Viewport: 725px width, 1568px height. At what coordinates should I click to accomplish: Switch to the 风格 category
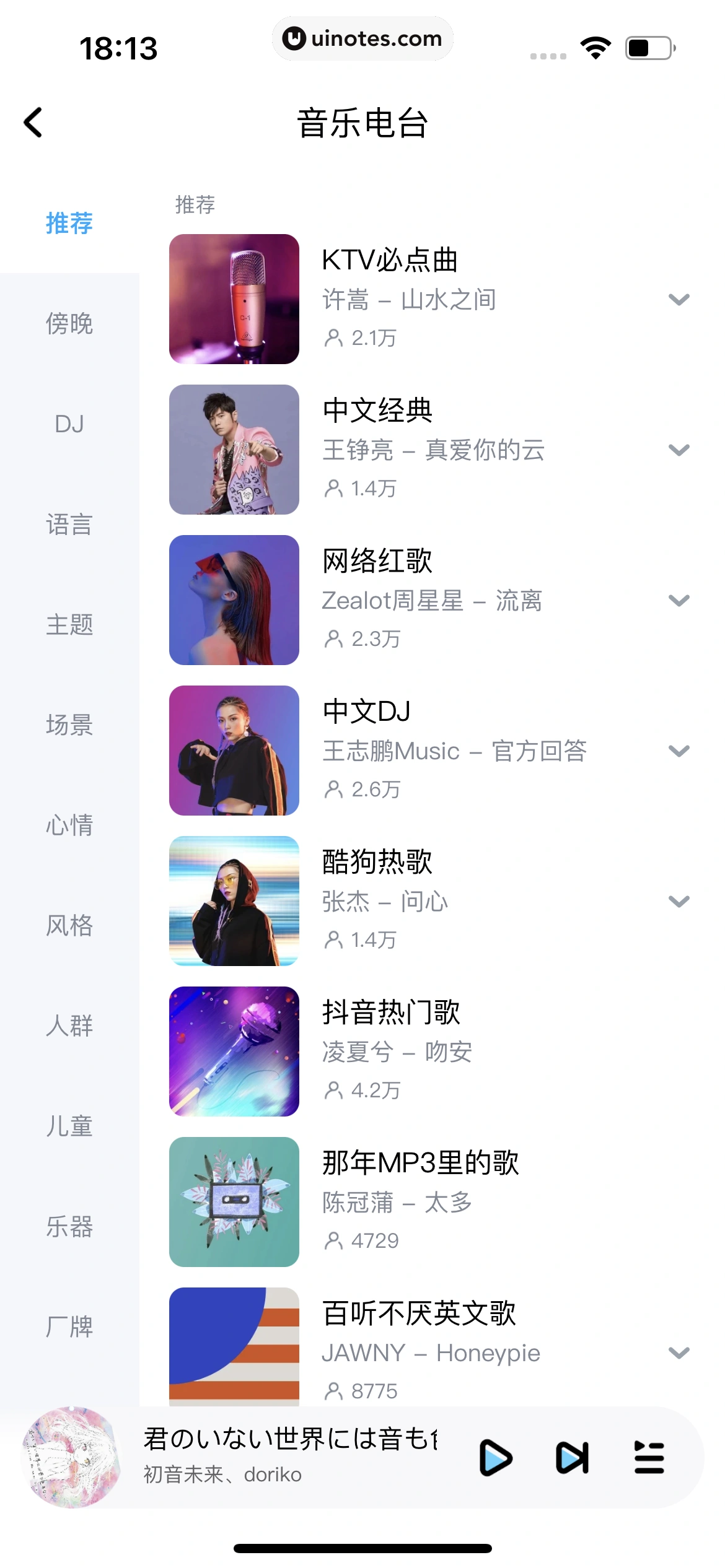coord(69,926)
